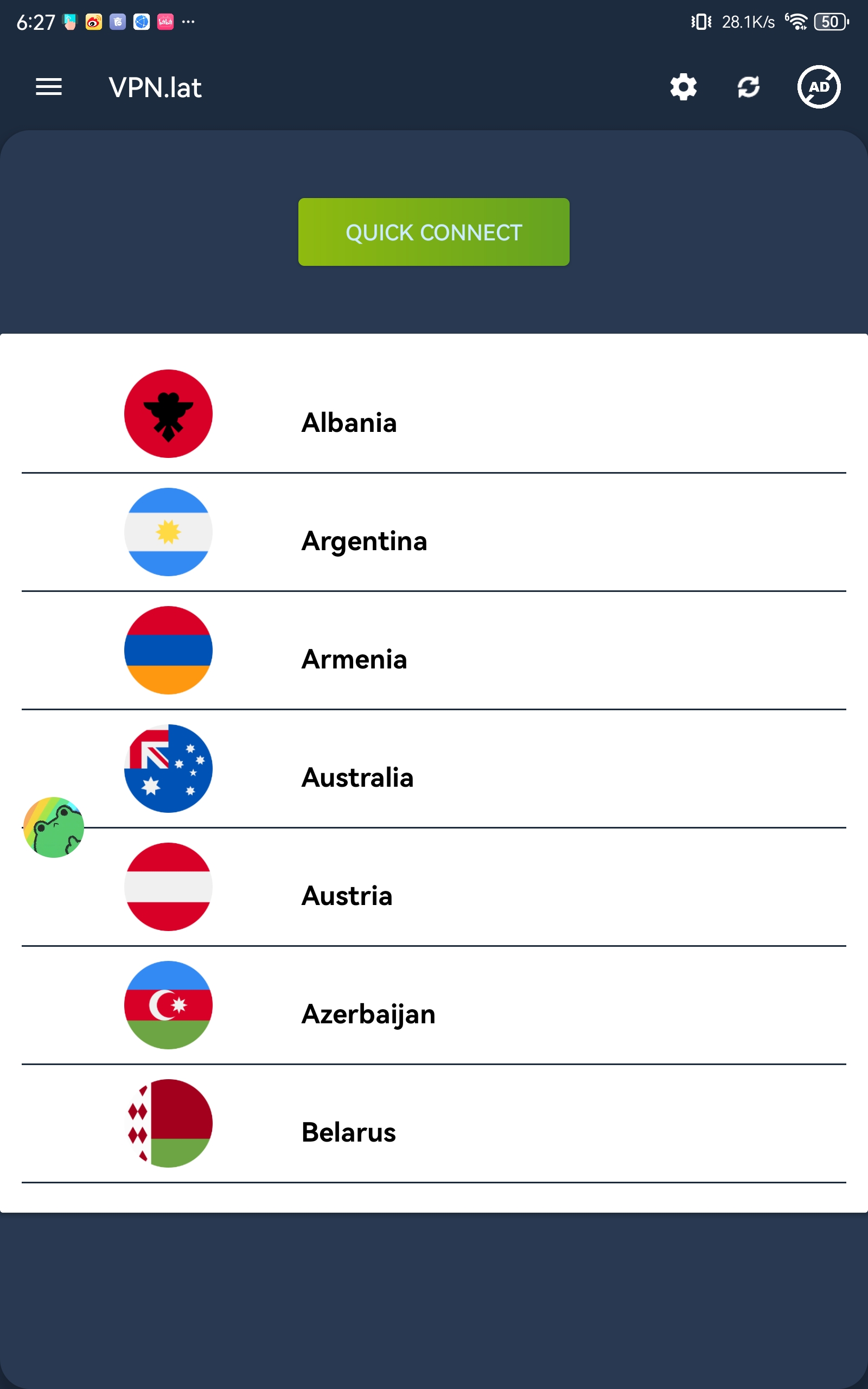Tap the Quick Connect button

[x=434, y=232]
